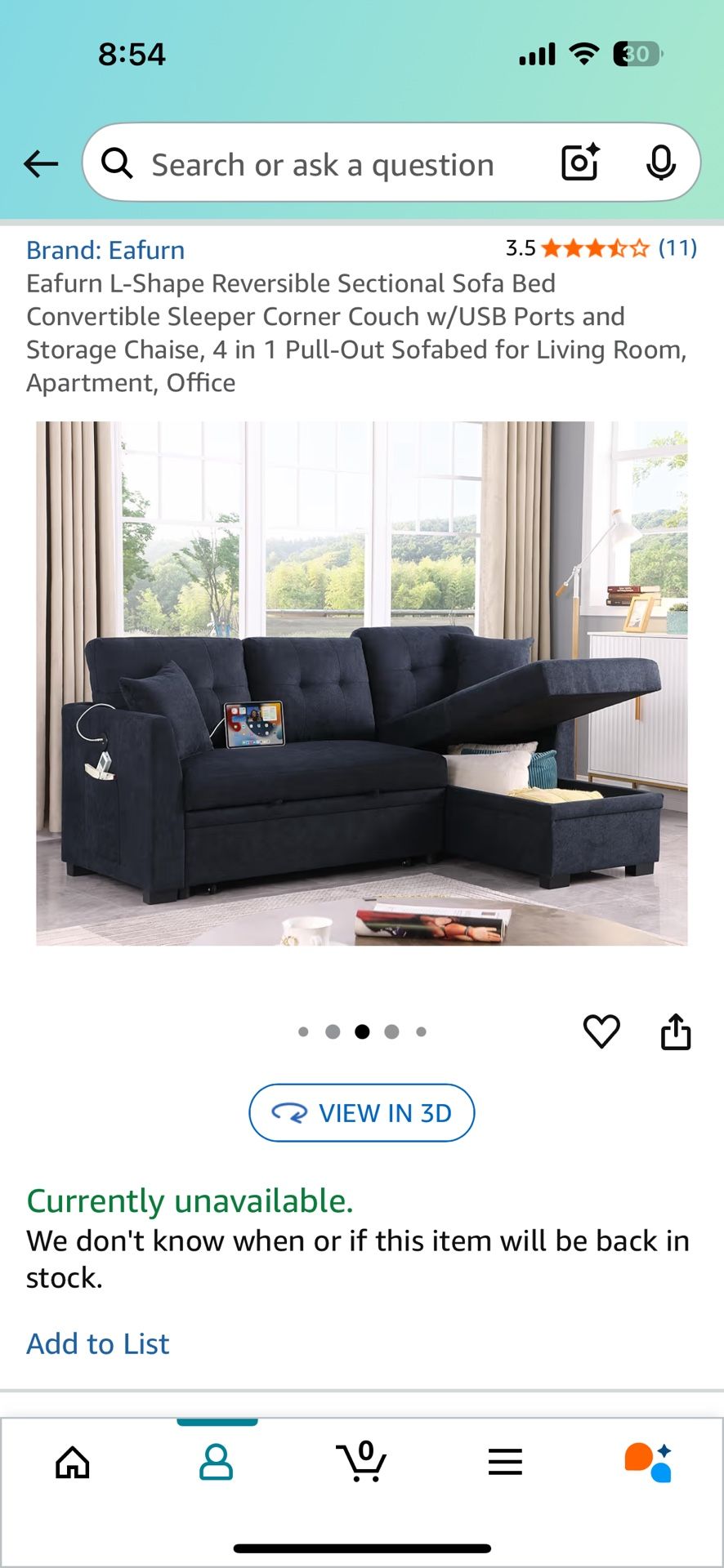Open the profile account icon

(x=217, y=1462)
